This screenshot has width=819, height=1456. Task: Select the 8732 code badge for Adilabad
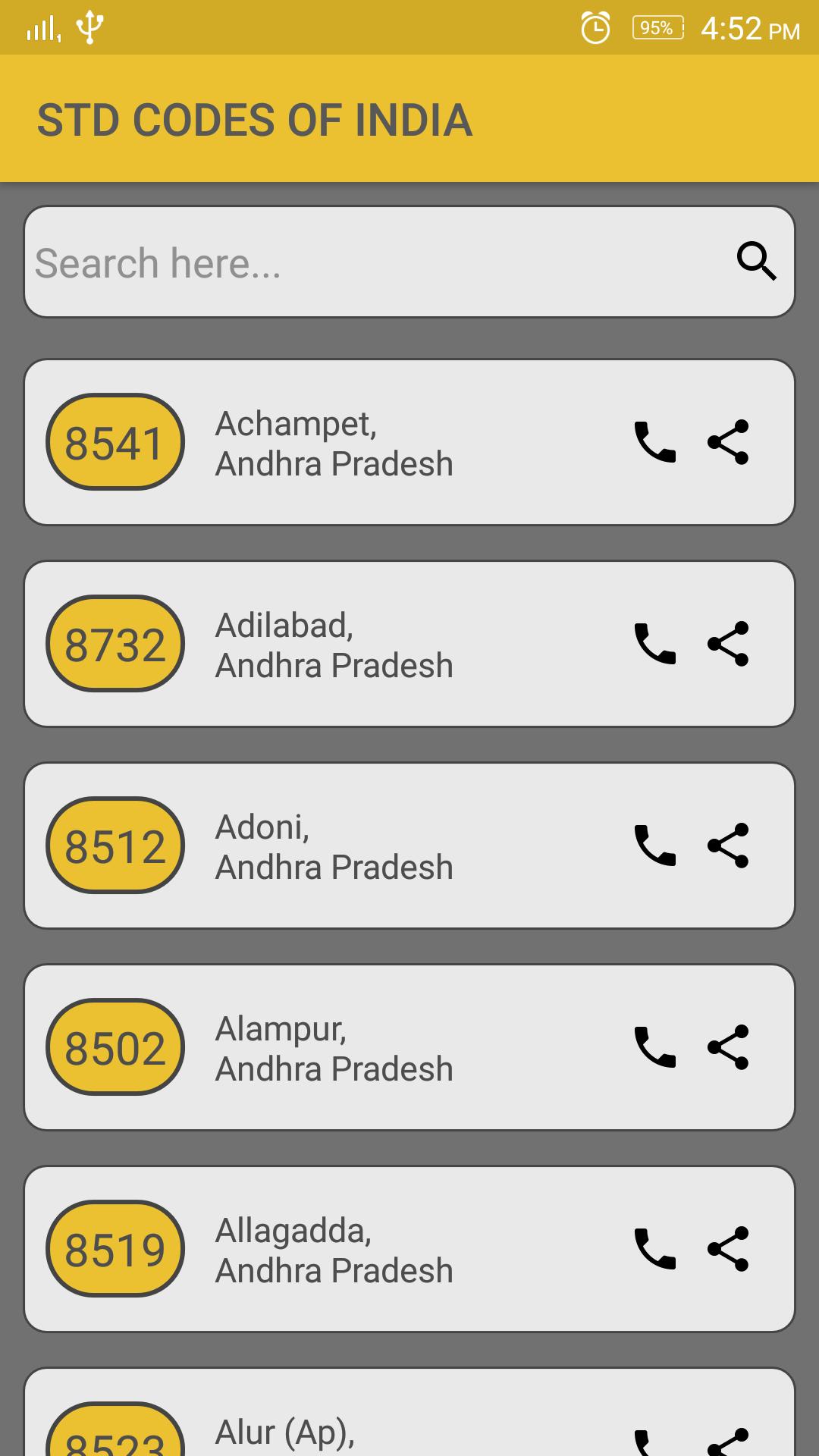click(x=115, y=644)
